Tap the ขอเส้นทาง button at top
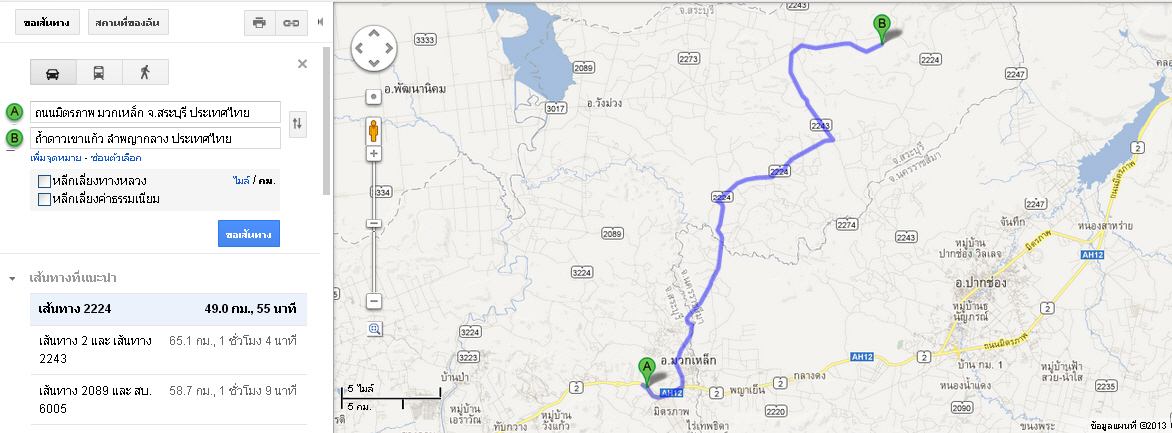 tap(46, 22)
